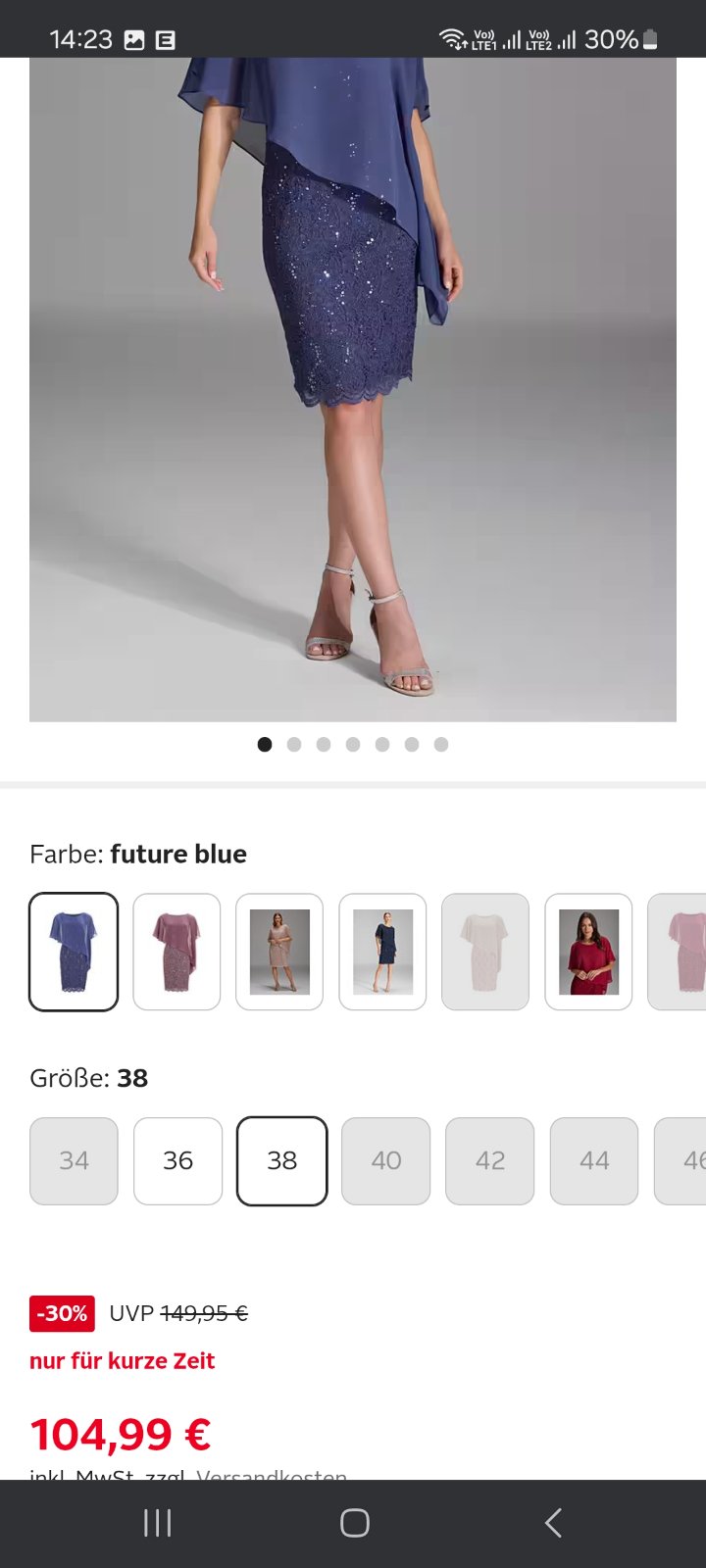This screenshot has width=706, height=1568.
Task: Open the Versandkosten link
Action: 272,1474
